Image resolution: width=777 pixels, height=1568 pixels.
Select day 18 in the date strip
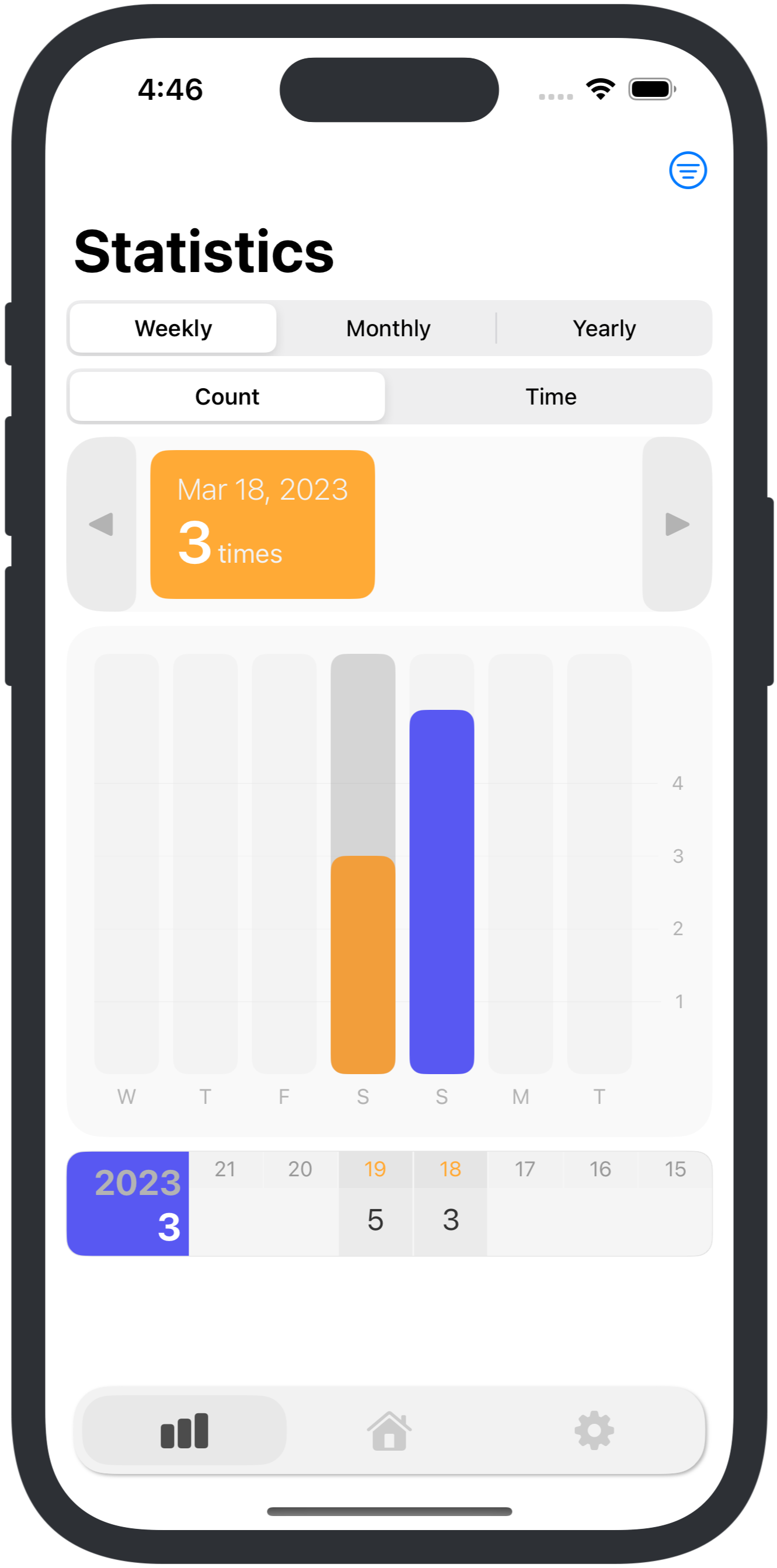451,1203
